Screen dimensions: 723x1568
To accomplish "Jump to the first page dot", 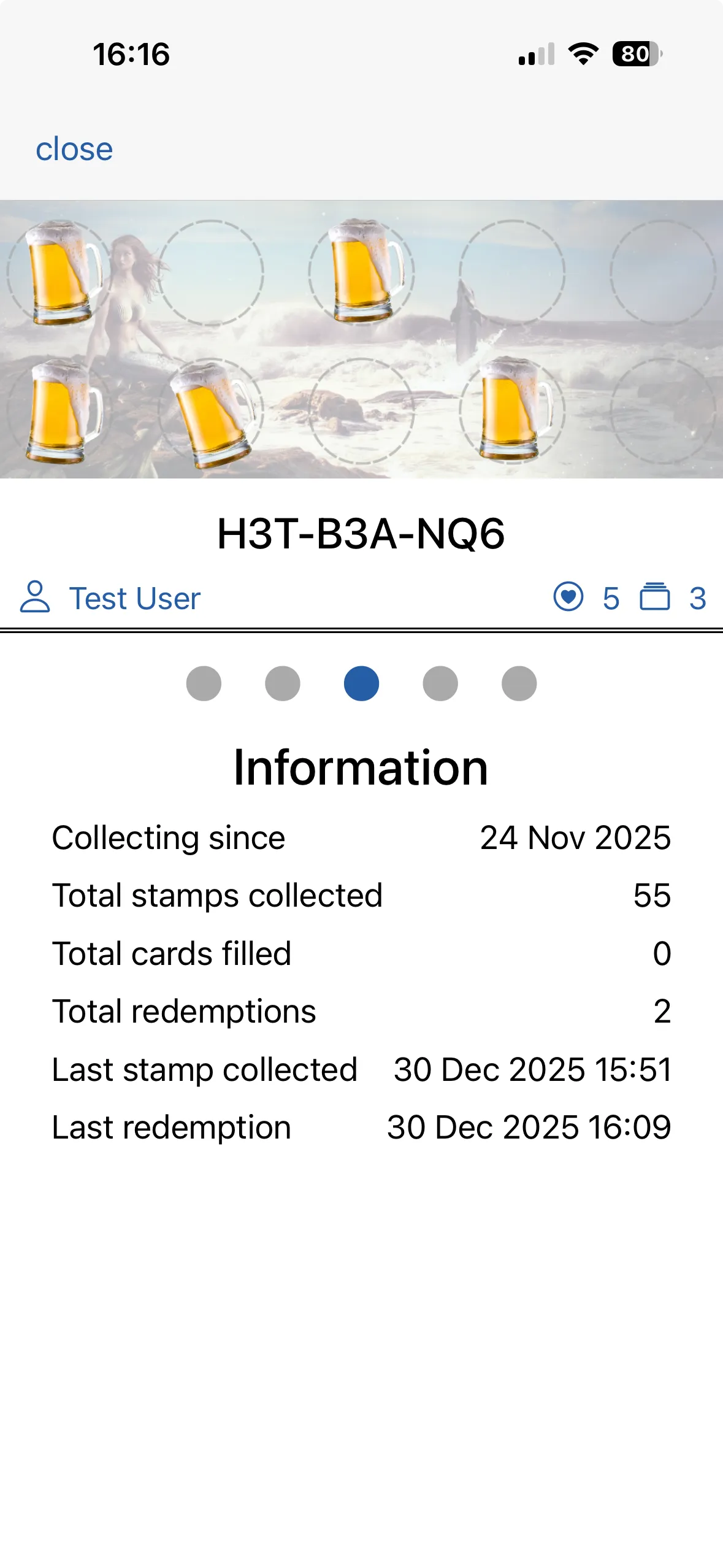I will point(204,683).
